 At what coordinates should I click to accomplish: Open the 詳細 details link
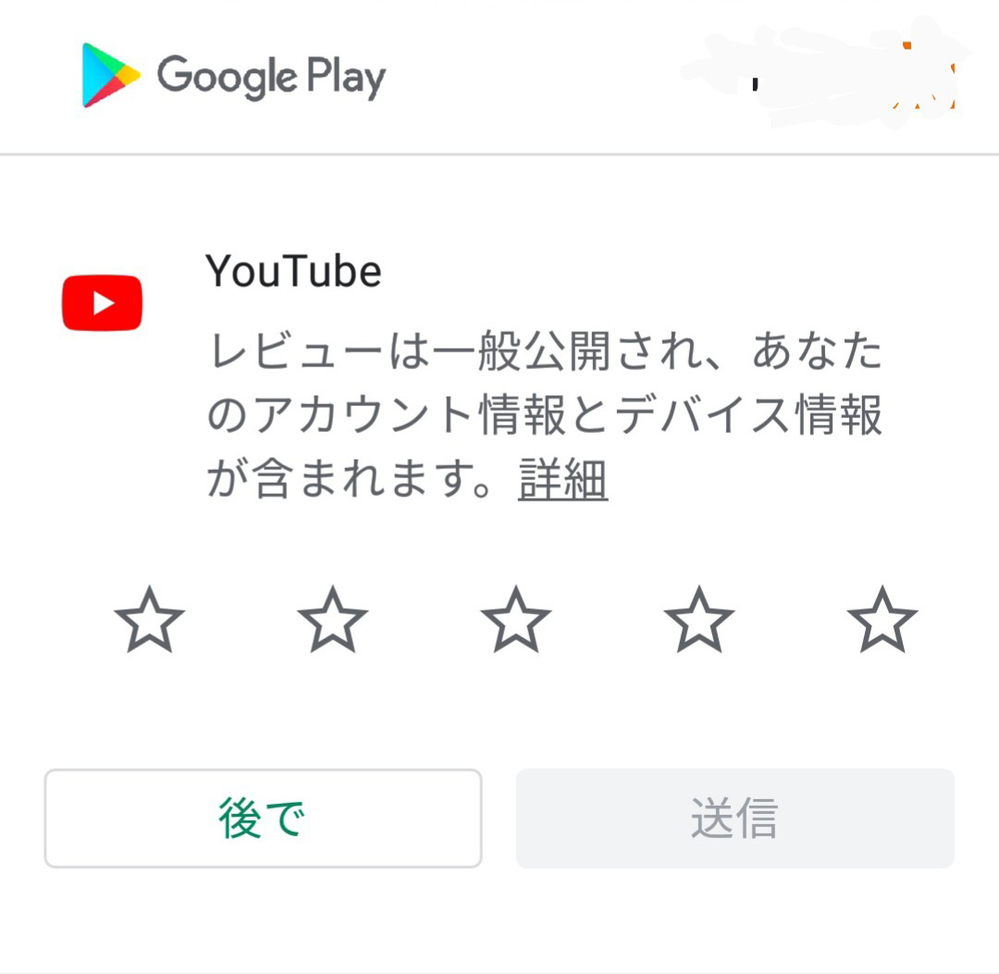[x=563, y=481]
